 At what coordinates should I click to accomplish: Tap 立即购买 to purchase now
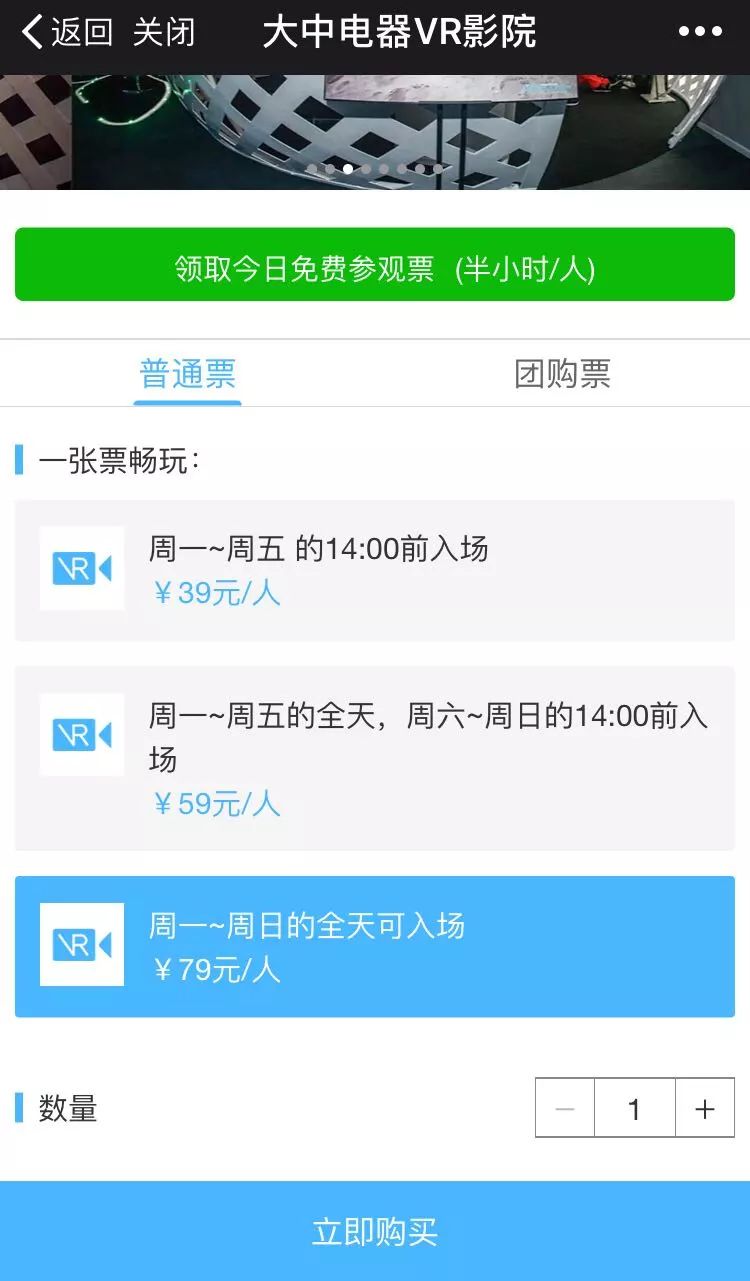point(375,1231)
